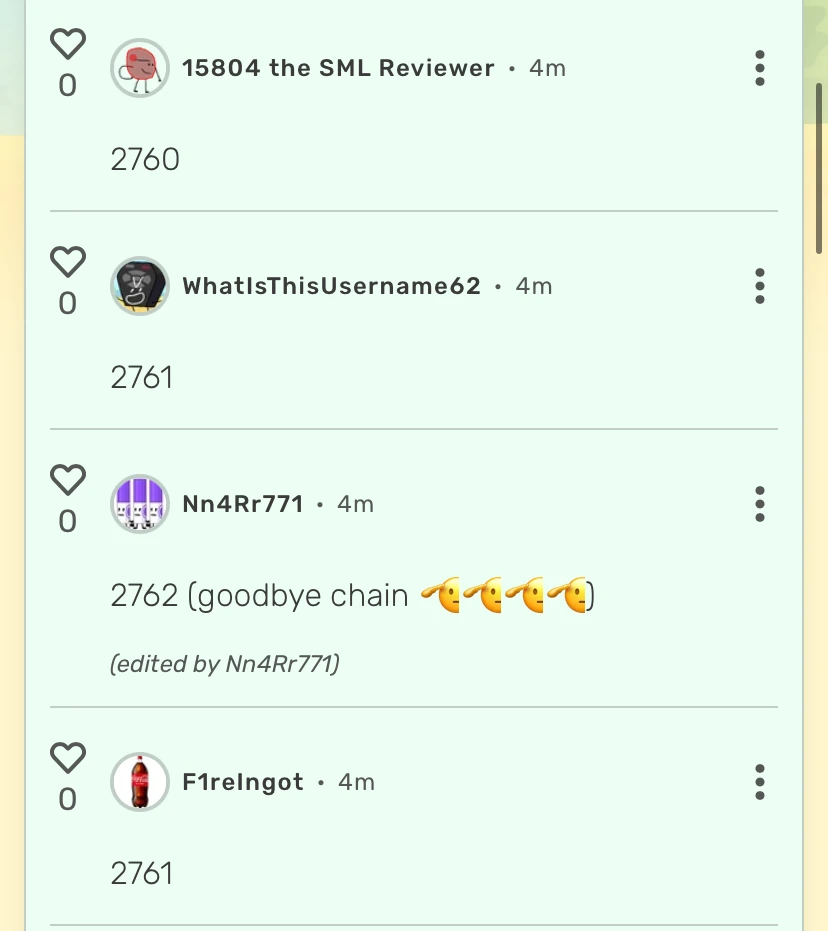Open WhatIsThisUsername62's avatar

[x=139, y=286]
